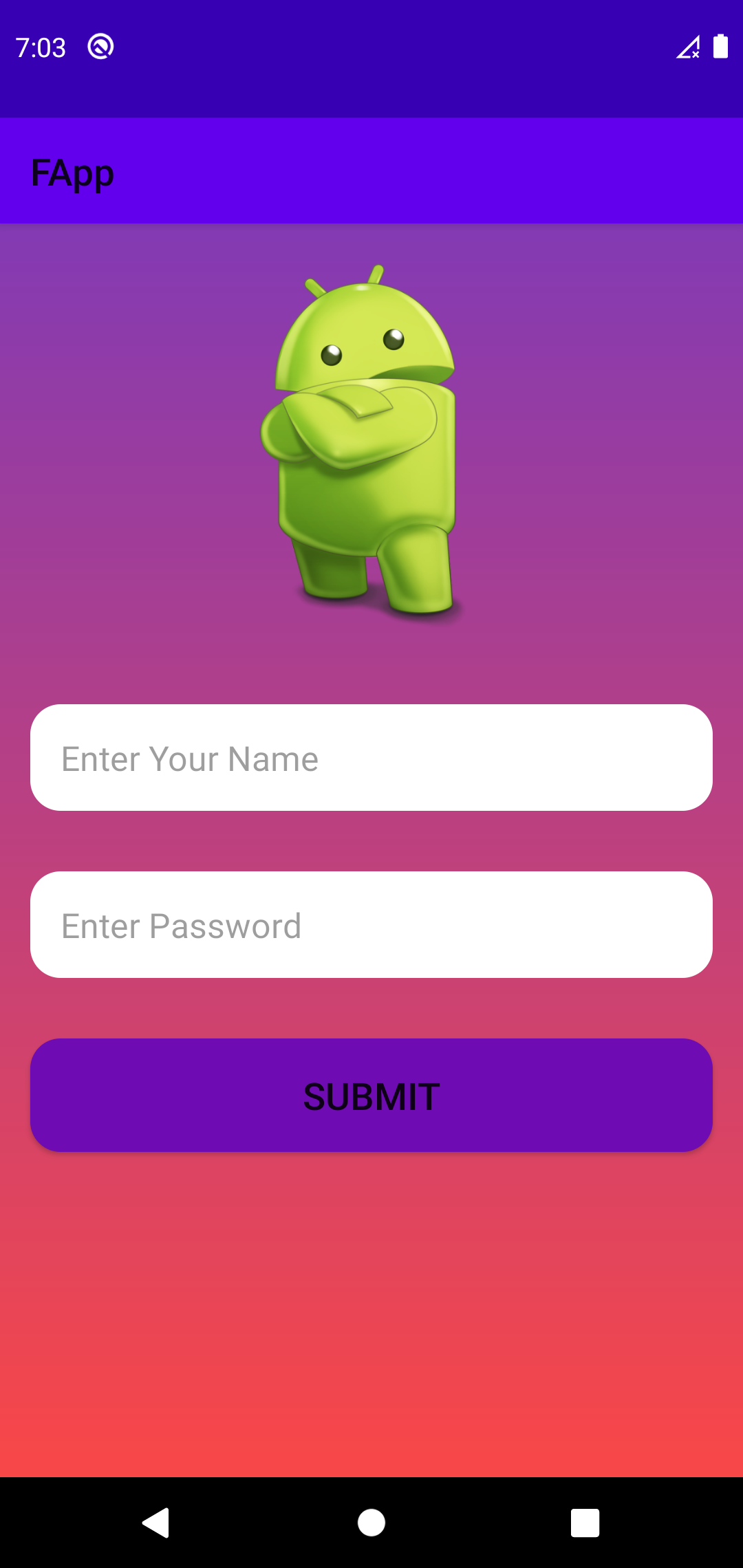Tap the Enter Password placeholder text
The height and width of the screenshot is (1568, 743).
tap(180, 924)
